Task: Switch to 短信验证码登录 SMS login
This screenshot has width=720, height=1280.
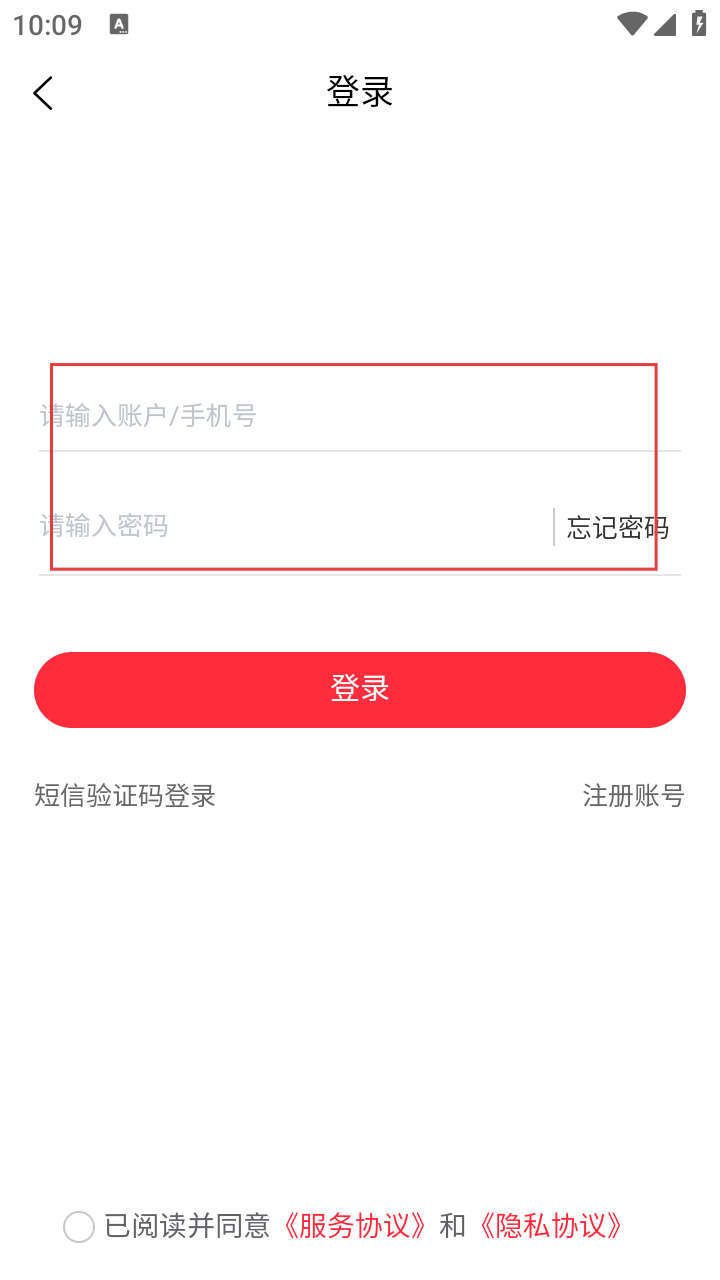Action: [125, 796]
